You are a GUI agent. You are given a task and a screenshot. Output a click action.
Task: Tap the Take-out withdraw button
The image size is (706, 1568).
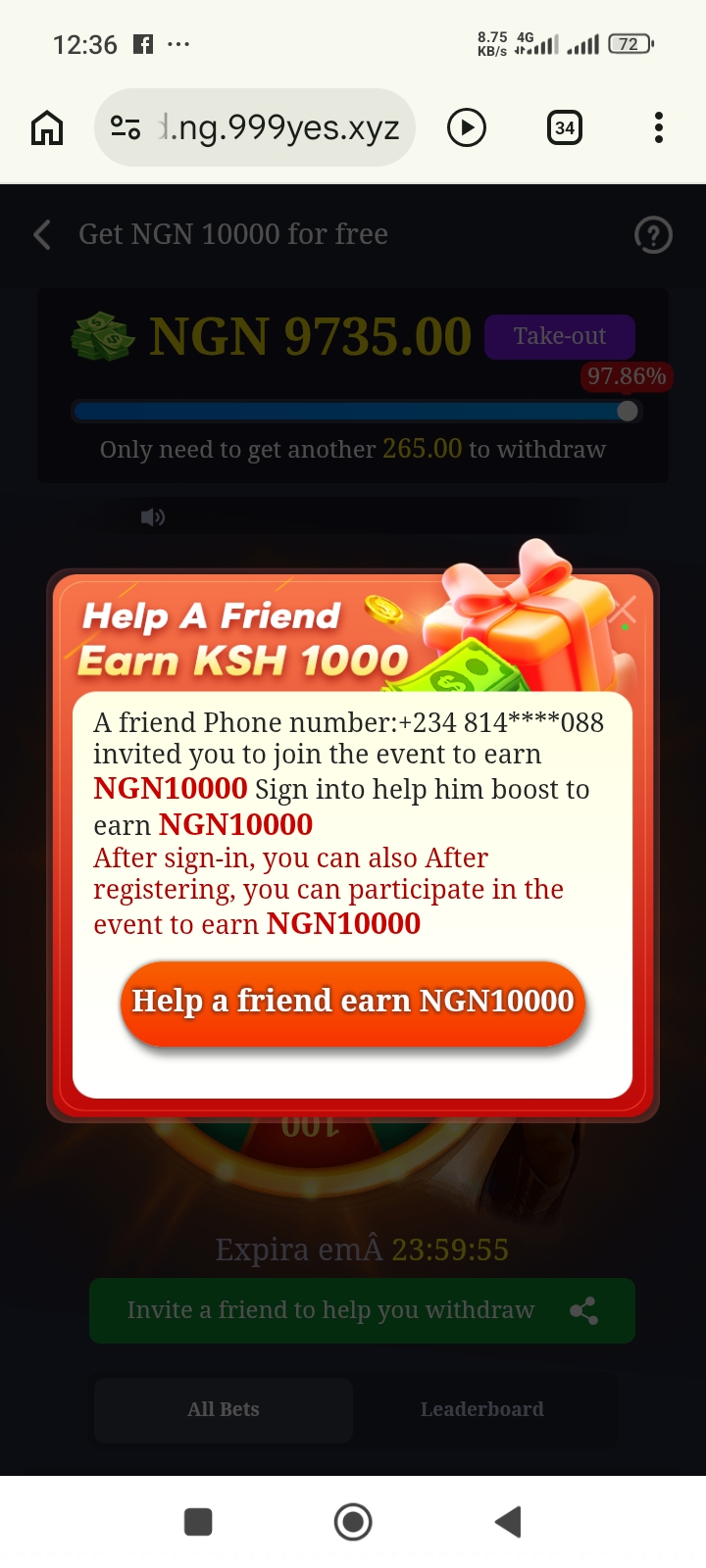(560, 336)
